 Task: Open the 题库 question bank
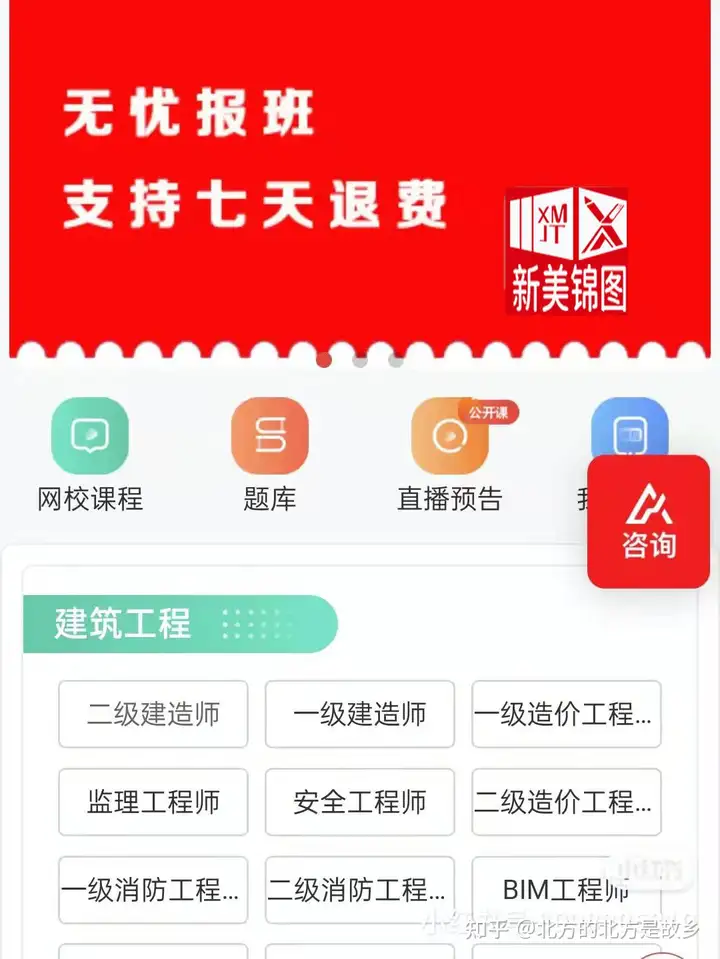(x=270, y=455)
